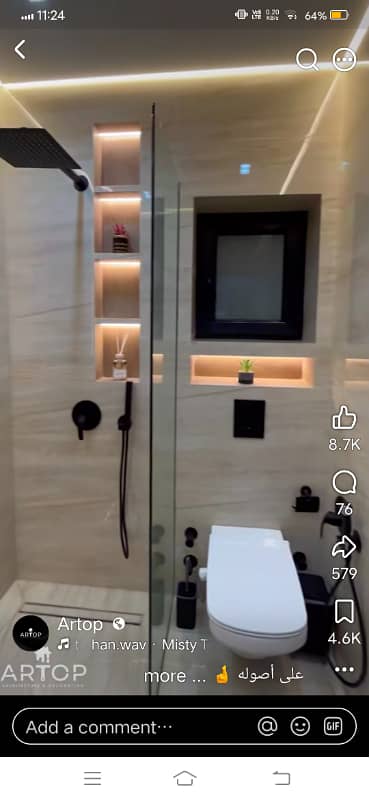369x800 pixels.
Task: Open the han.wav sound link
Action: [x=118, y=645]
